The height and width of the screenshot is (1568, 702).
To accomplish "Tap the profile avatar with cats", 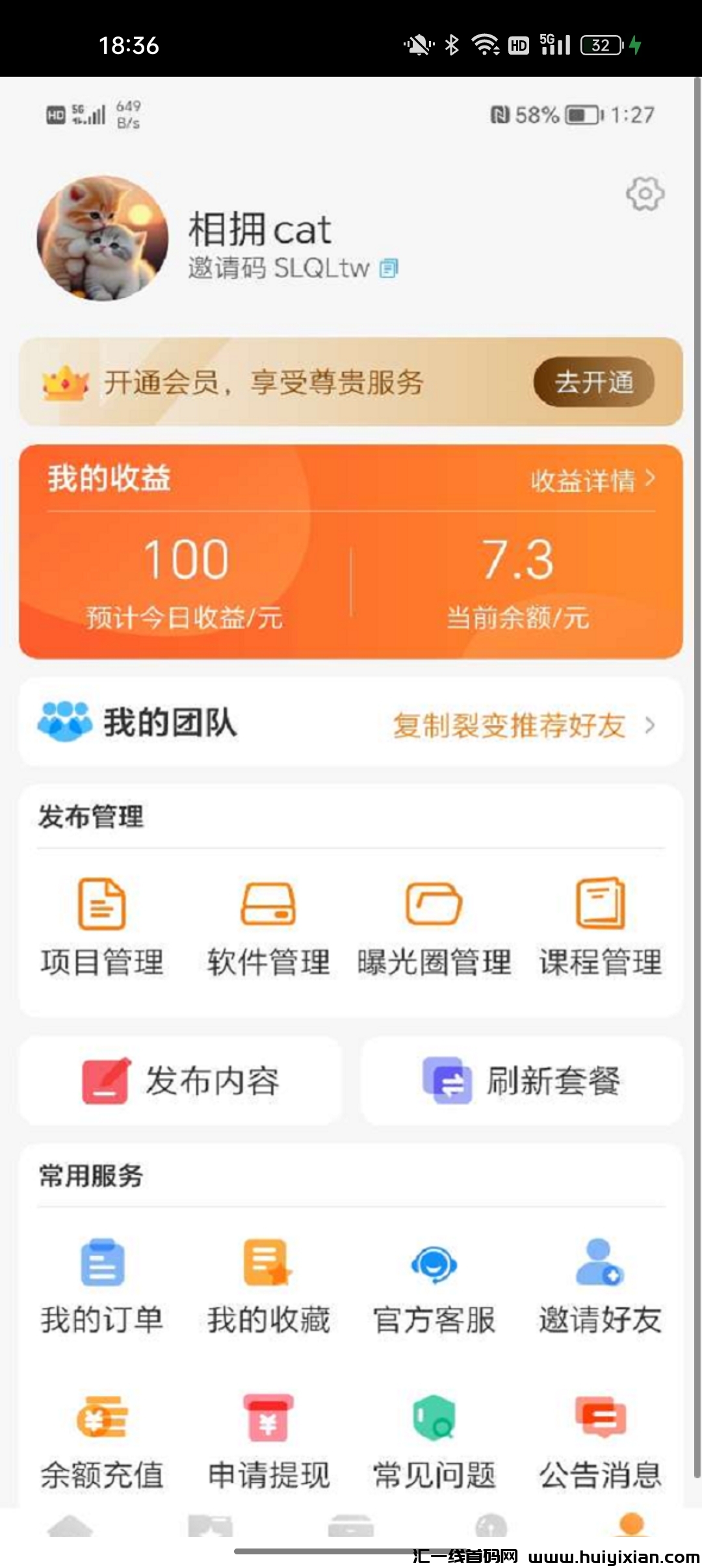I will point(103,239).
